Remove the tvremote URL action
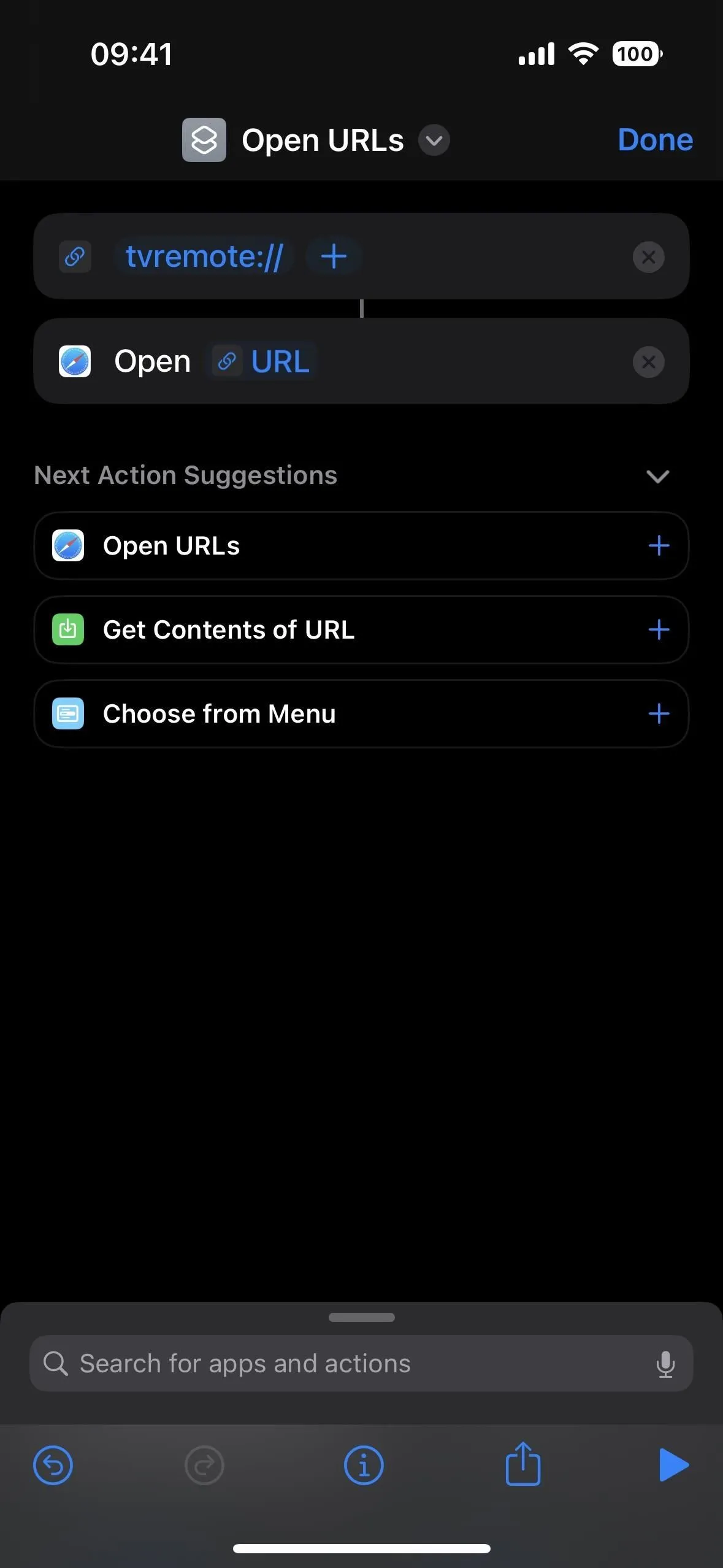723x1568 pixels. pos(648,257)
